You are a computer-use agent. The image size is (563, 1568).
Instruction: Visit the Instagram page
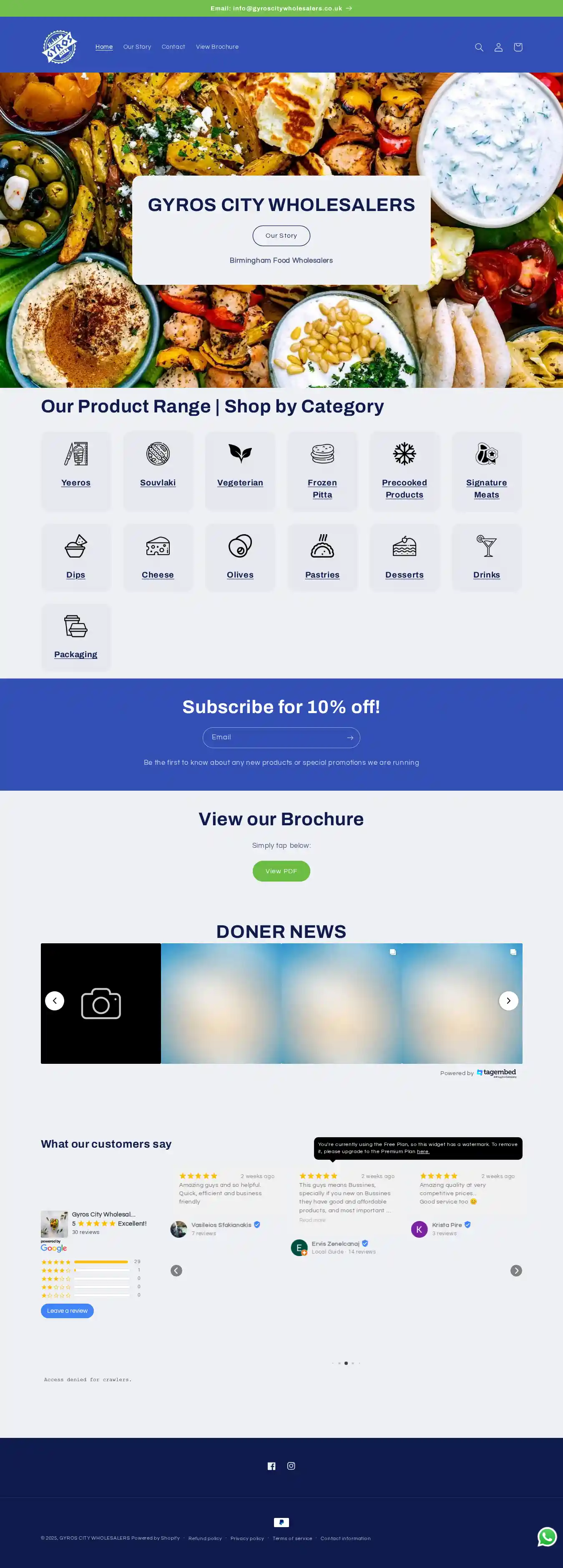(x=291, y=1466)
